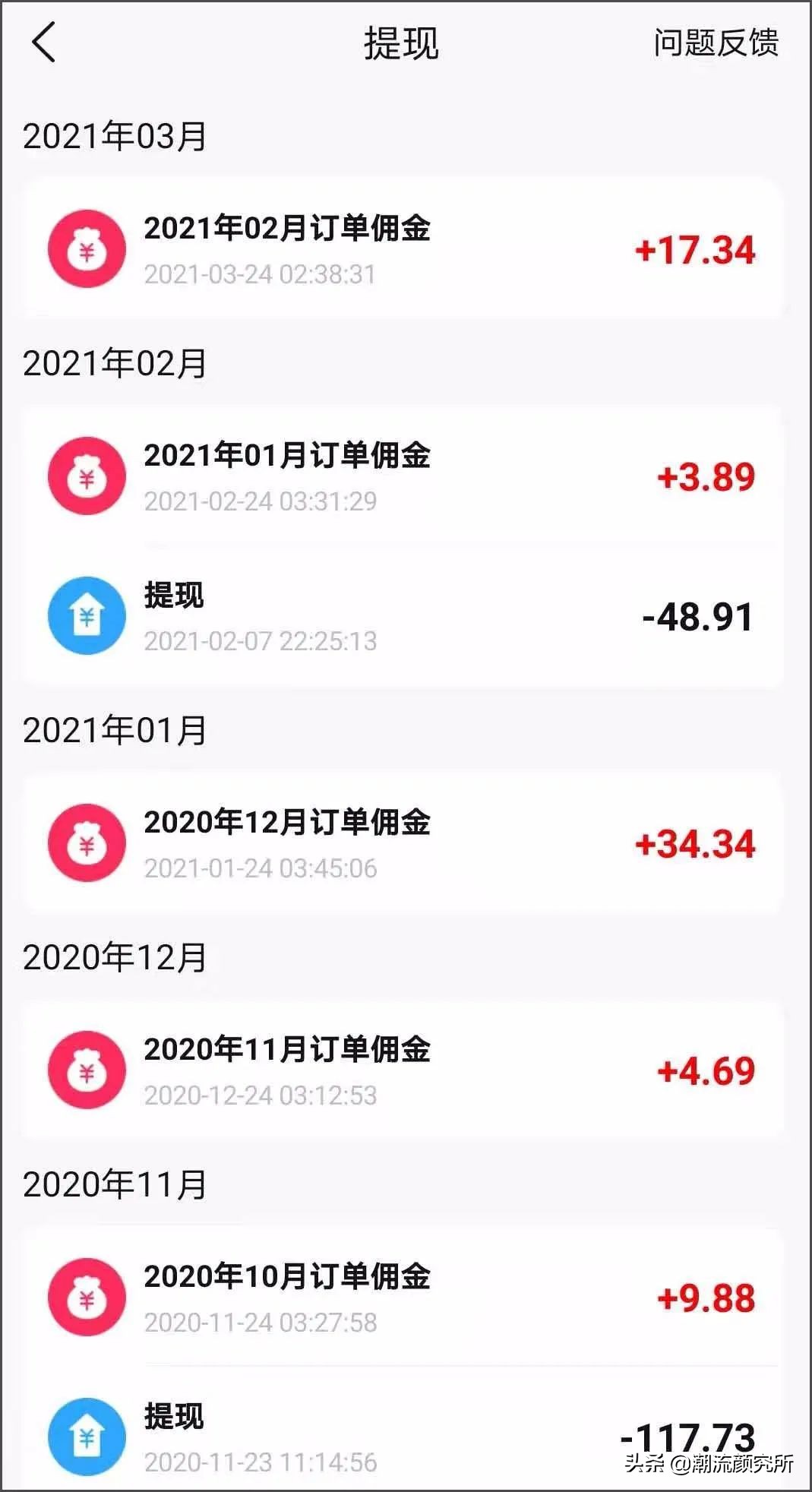Tap the commission icon beside 2020年12月订单佣金
The width and height of the screenshot is (812, 1492).
[89, 843]
